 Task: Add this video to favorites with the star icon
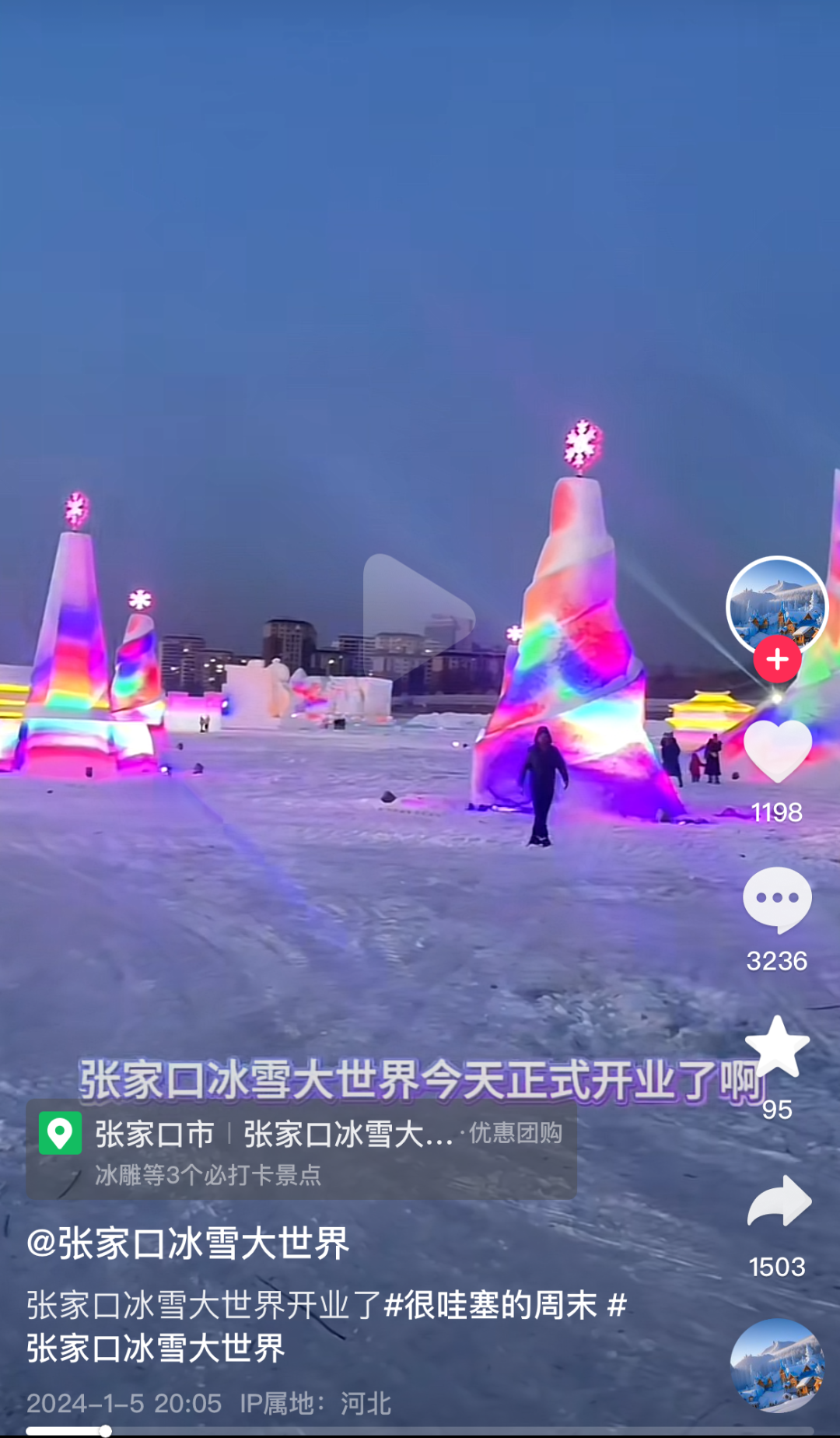pos(777,1048)
